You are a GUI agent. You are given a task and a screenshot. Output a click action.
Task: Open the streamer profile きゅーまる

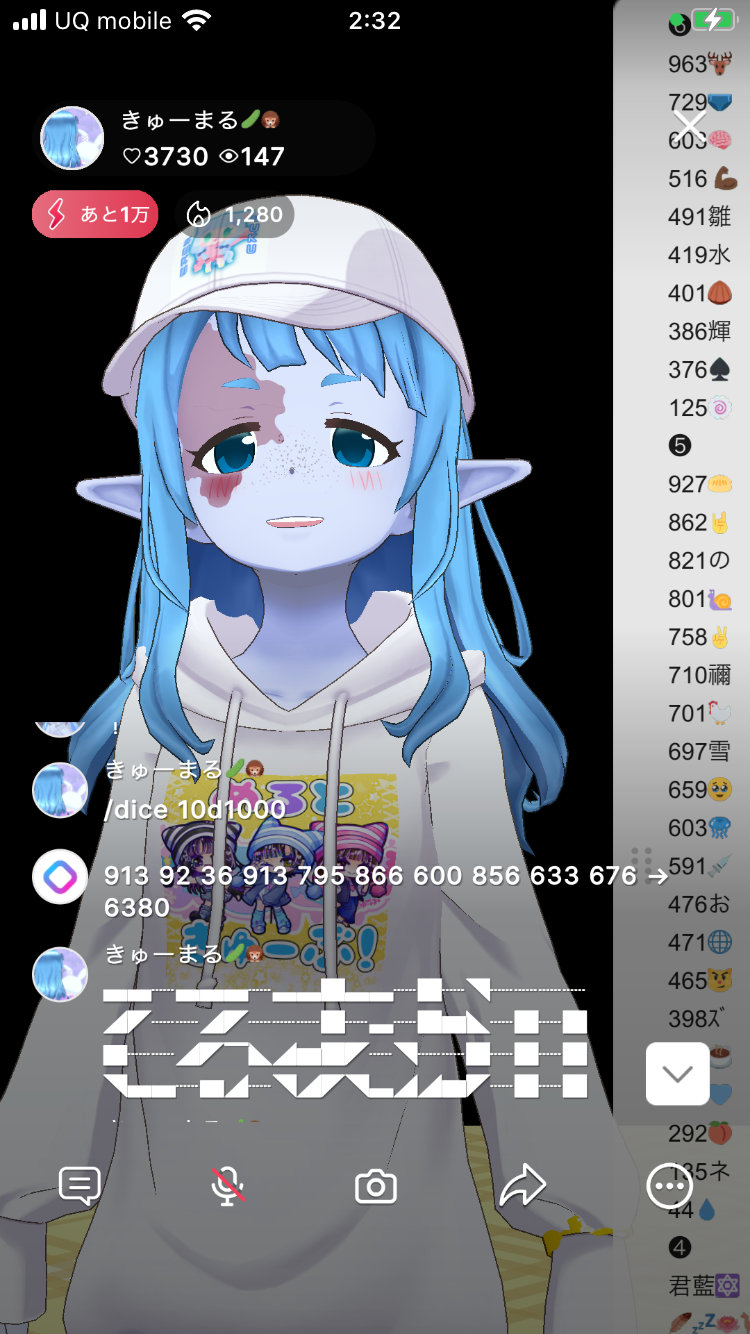[73, 138]
